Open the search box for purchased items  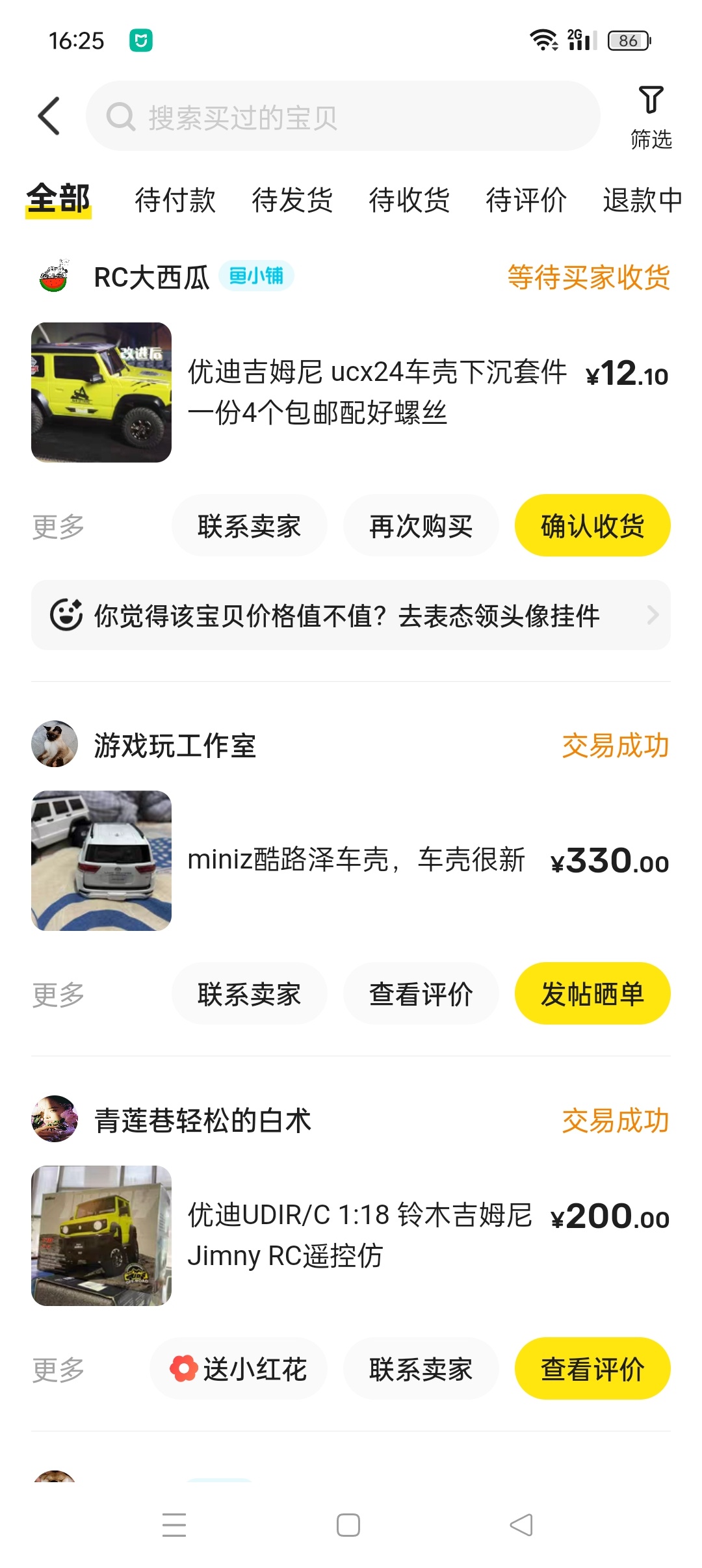coord(343,116)
